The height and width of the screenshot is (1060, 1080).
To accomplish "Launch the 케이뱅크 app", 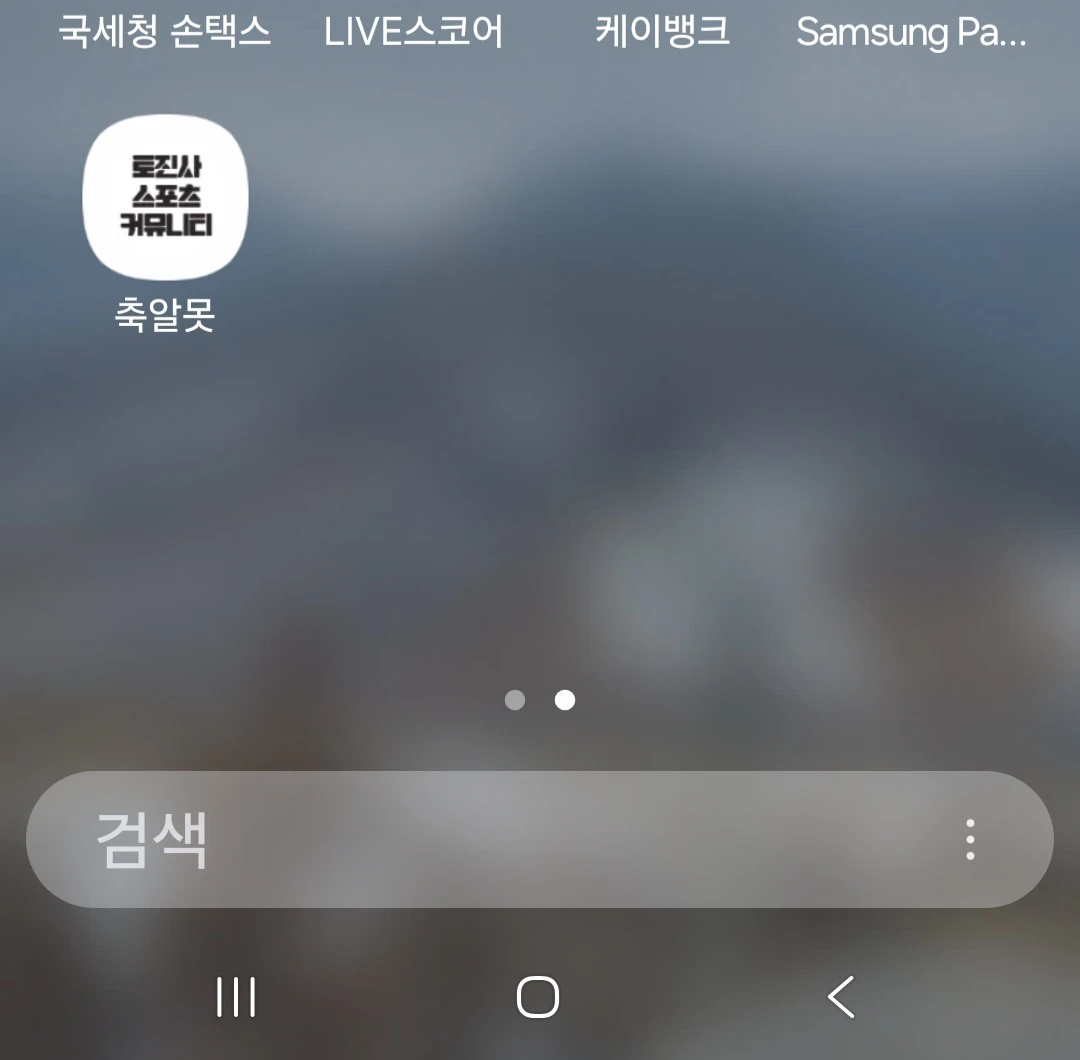I will click(662, 31).
